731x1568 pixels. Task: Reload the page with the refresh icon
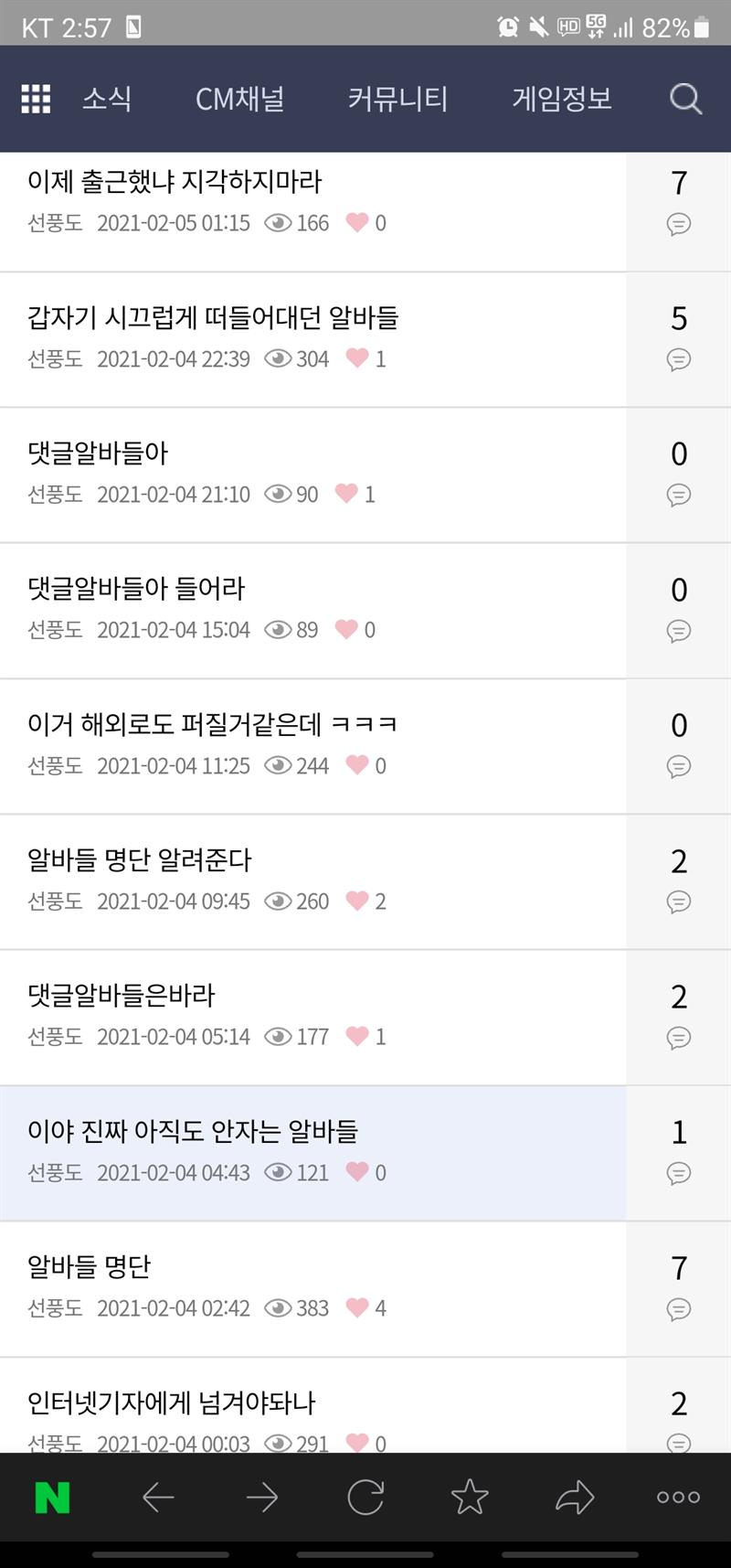click(x=365, y=1498)
